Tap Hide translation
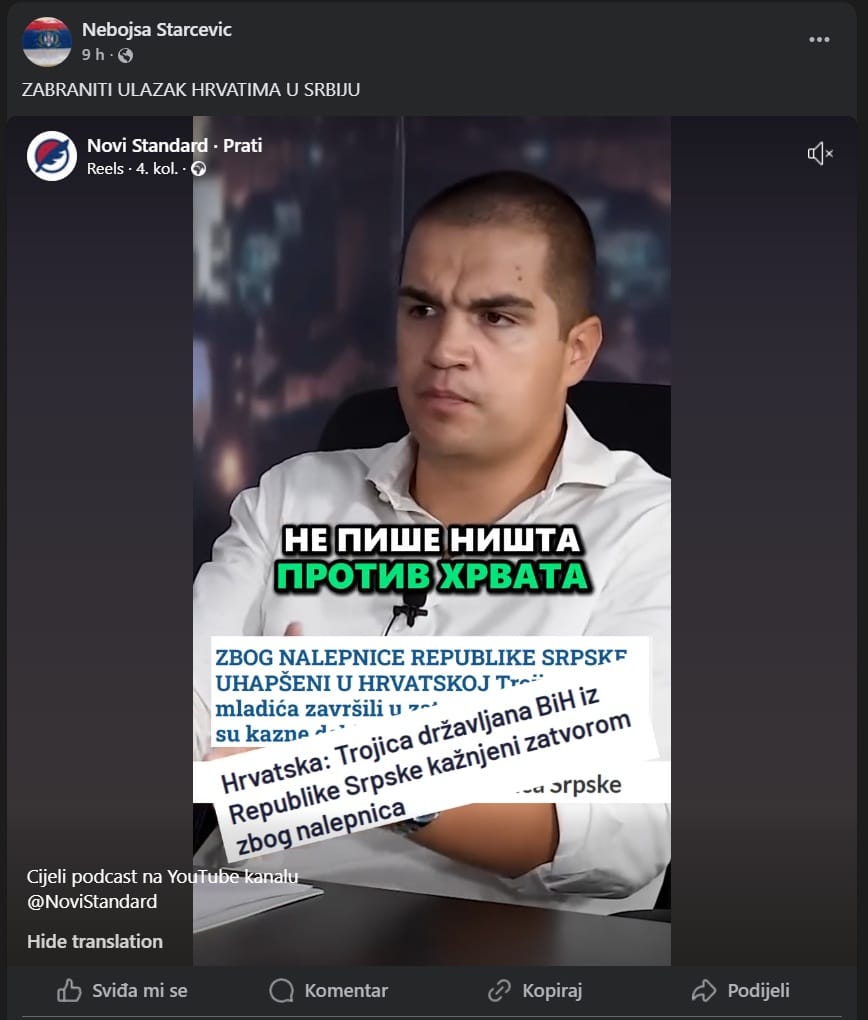Image resolution: width=868 pixels, height=1020 pixels. pos(95,941)
